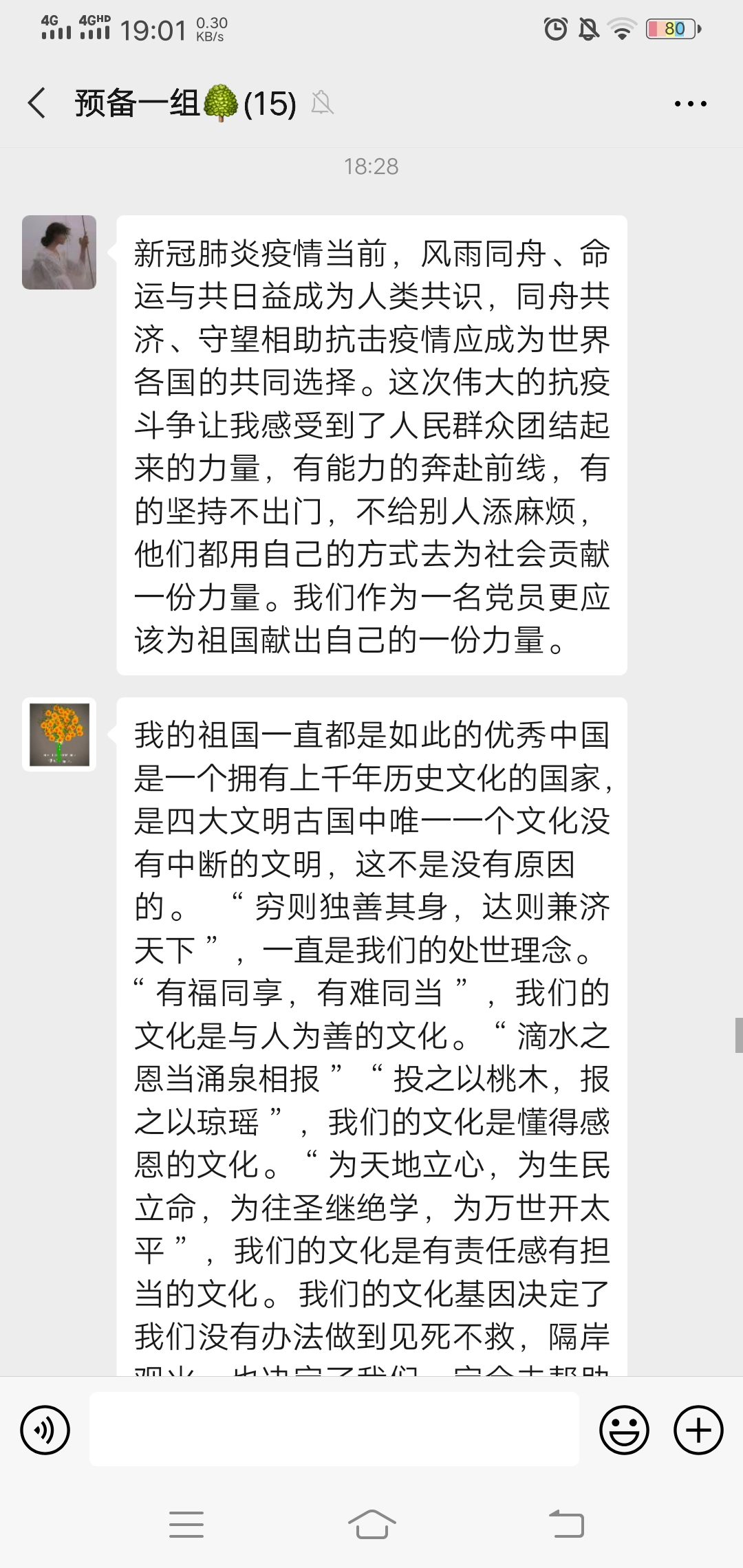Focus the message text field
The height and width of the screenshot is (1568, 743).
334,1429
